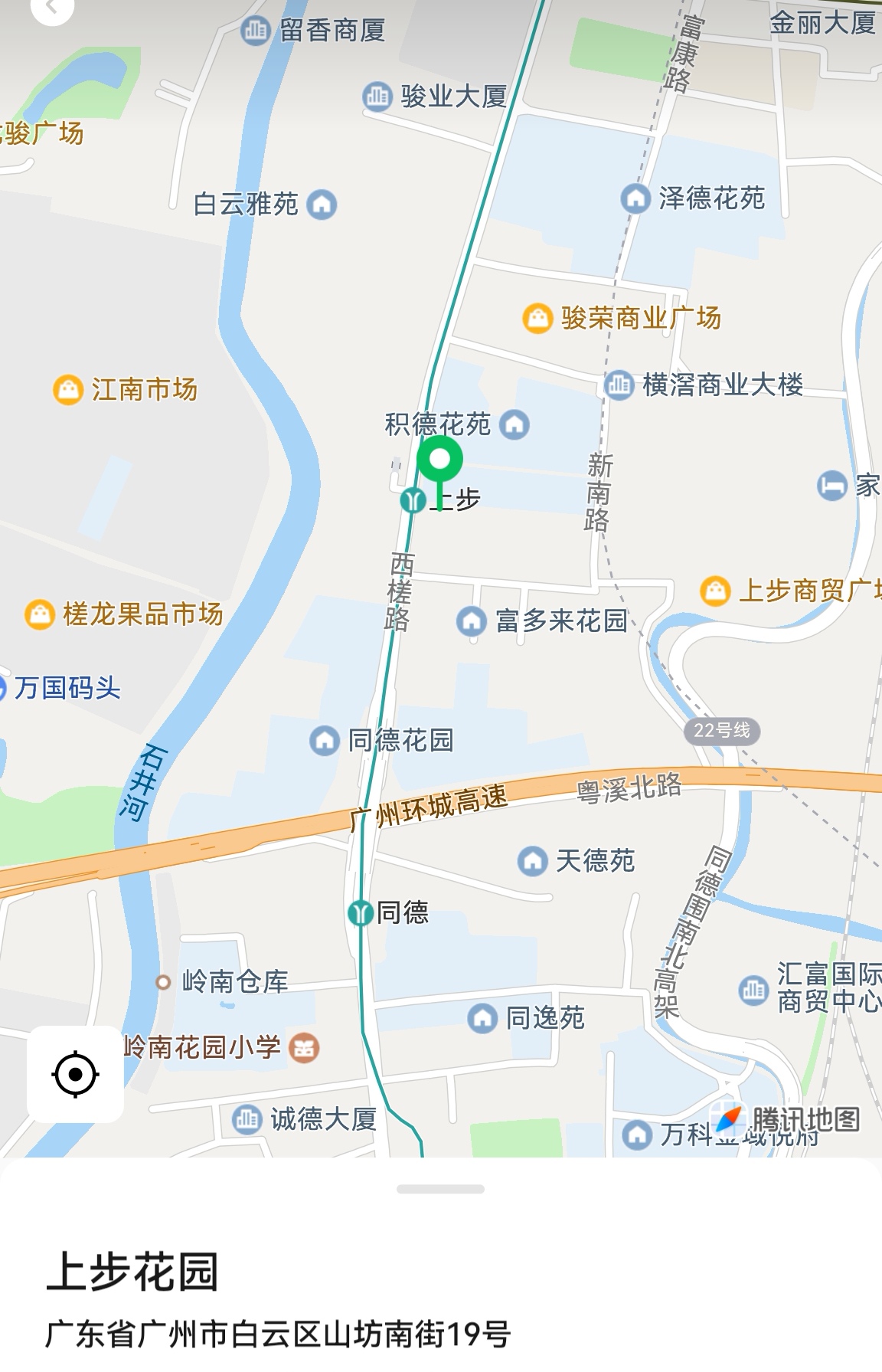Select the 同德花园 residential icon
The height and width of the screenshot is (1372, 882).
[x=324, y=739]
